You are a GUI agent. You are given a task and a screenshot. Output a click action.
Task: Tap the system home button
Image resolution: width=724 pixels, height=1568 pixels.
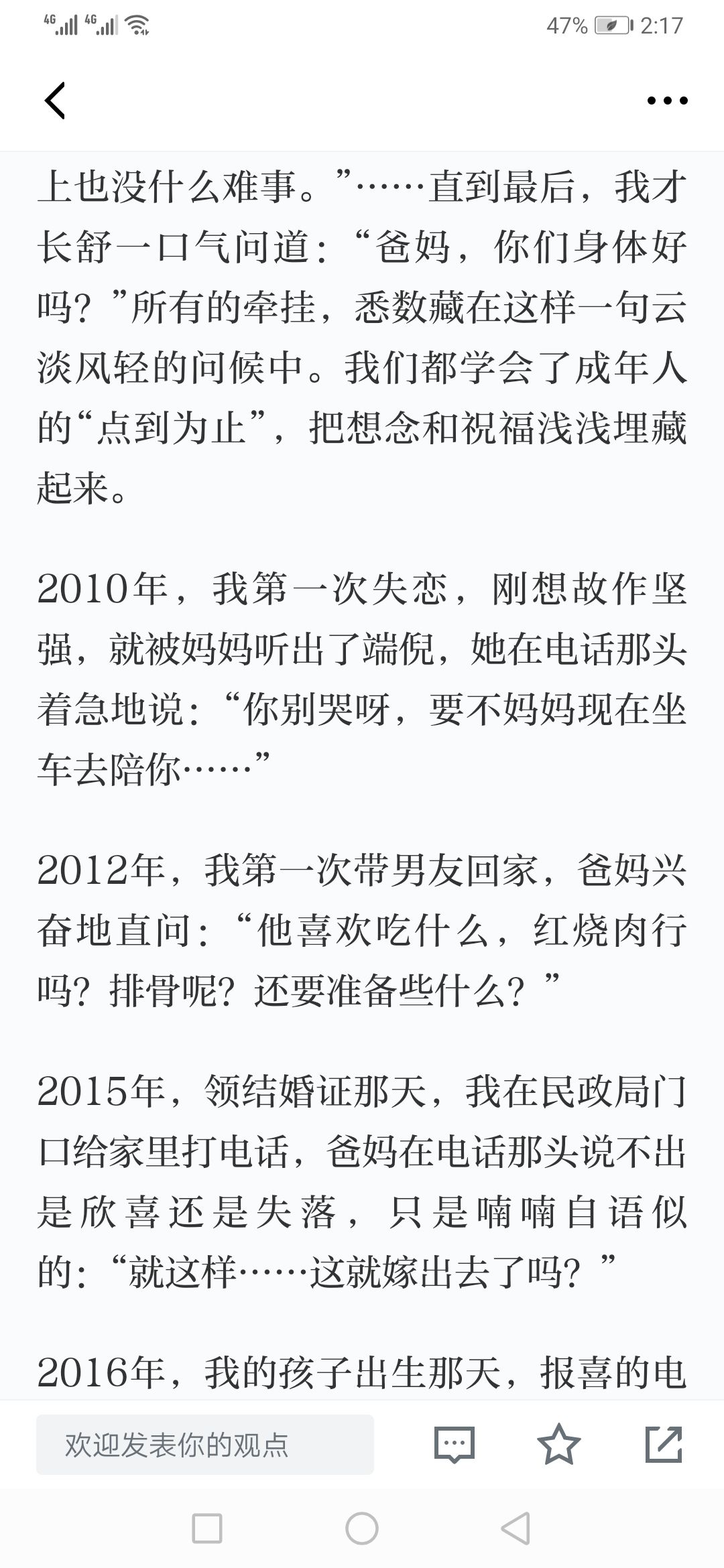coord(362,1529)
